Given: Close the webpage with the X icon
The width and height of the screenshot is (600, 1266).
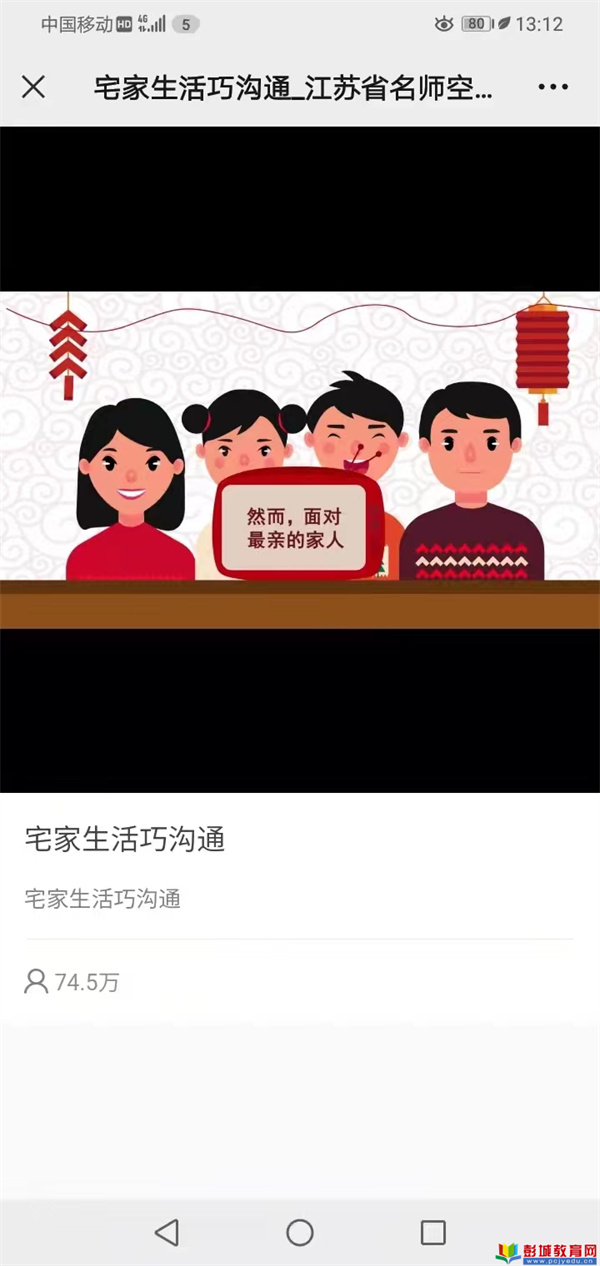Looking at the screenshot, I should point(33,87).
